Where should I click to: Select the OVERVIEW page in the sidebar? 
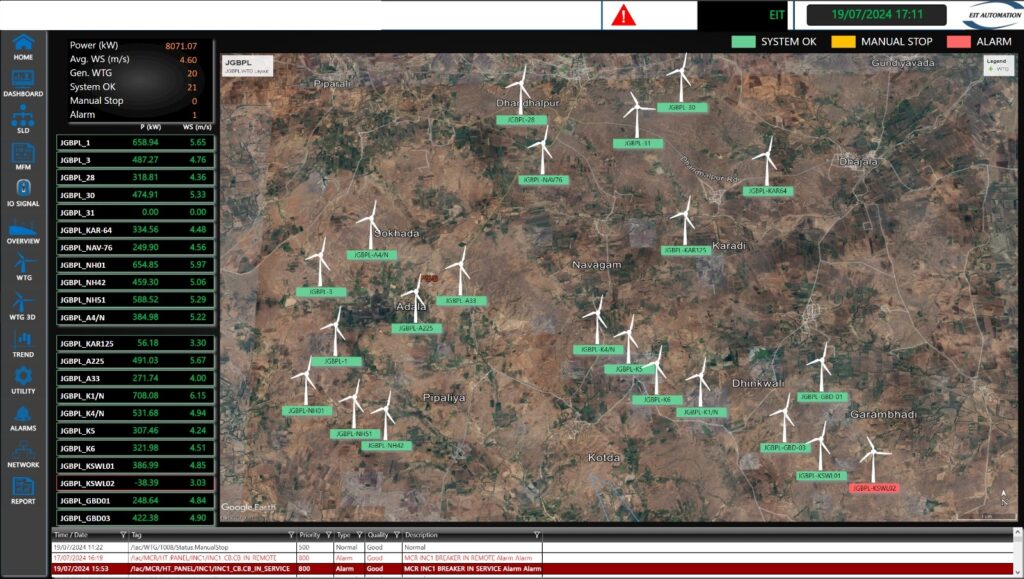click(23, 231)
